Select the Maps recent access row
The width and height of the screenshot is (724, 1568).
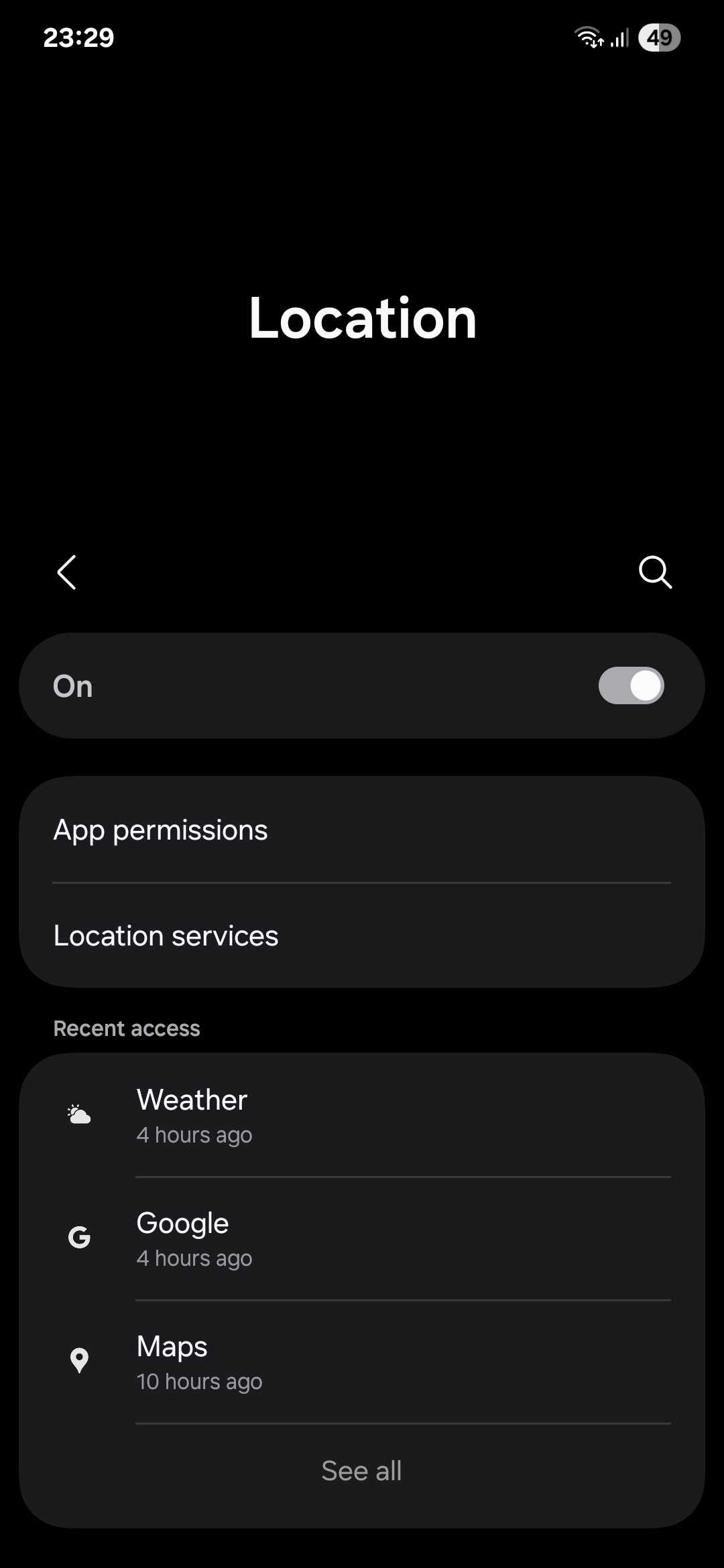[x=362, y=1362]
